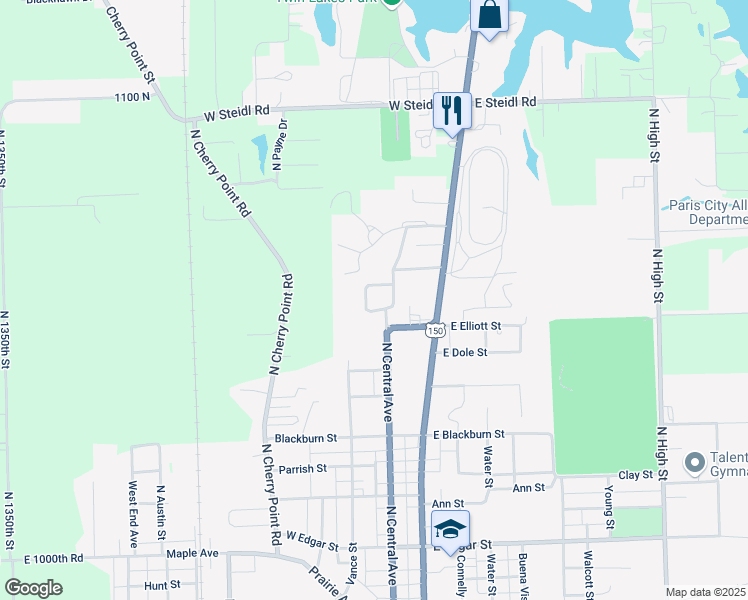748x600 pixels.
Task: Tap the shopping bag map pin
Action: pyautogui.click(x=490, y=15)
